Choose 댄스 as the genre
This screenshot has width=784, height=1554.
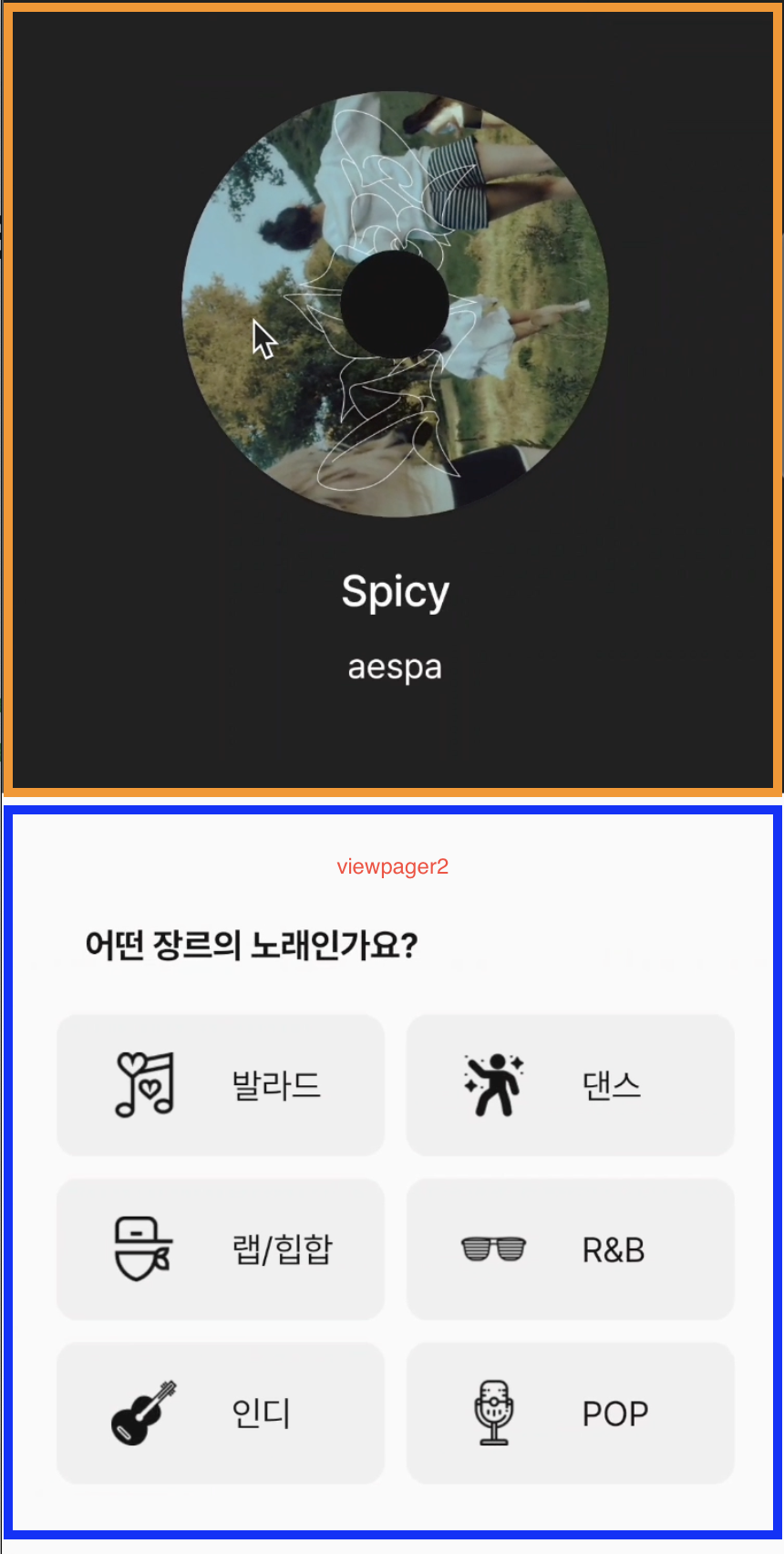pyautogui.click(x=570, y=1085)
